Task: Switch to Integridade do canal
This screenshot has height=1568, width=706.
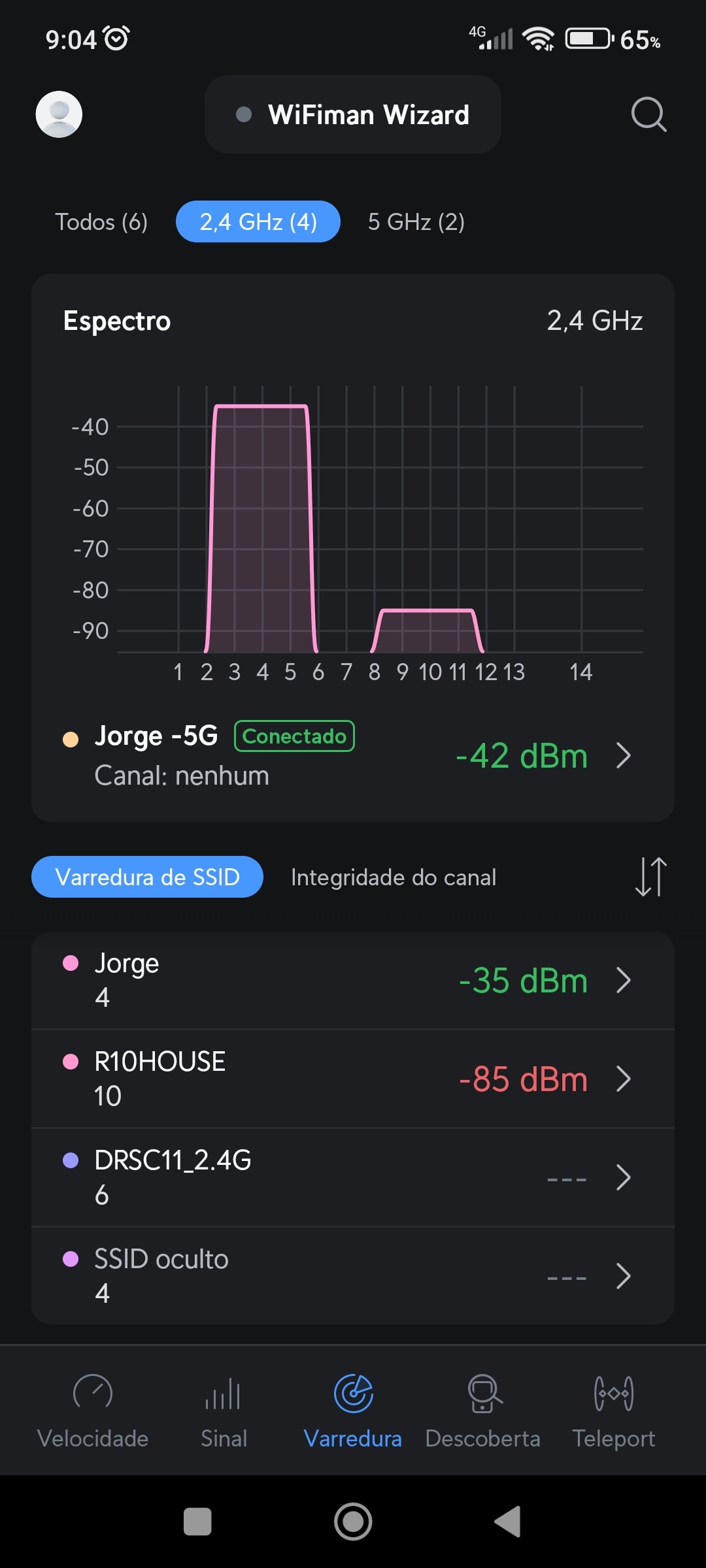Action: pyautogui.click(x=394, y=877)
